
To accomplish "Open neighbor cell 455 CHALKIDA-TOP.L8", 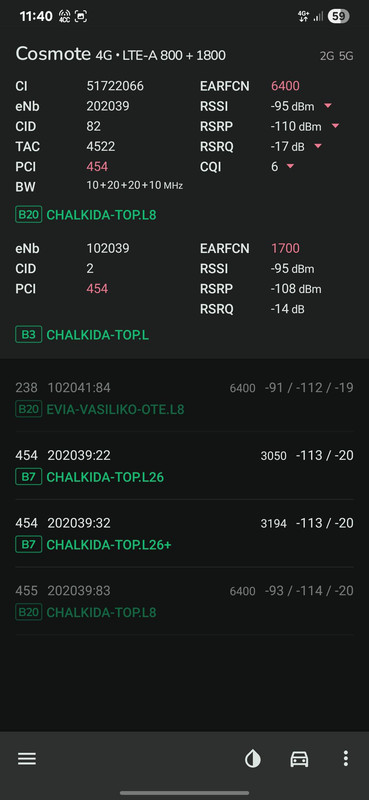I will [184, 602].
